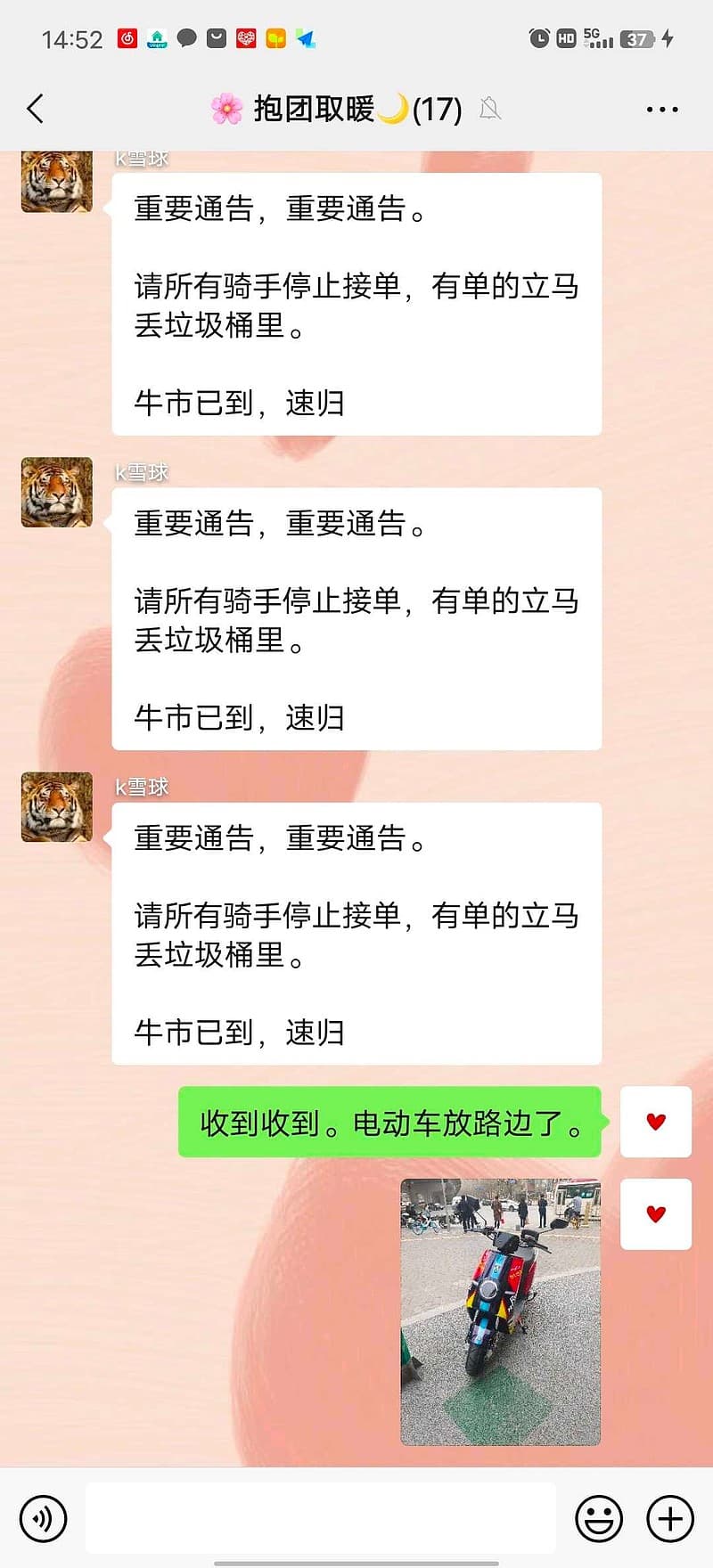
Task: Go back from the group chat
Action: click(36, 109)
